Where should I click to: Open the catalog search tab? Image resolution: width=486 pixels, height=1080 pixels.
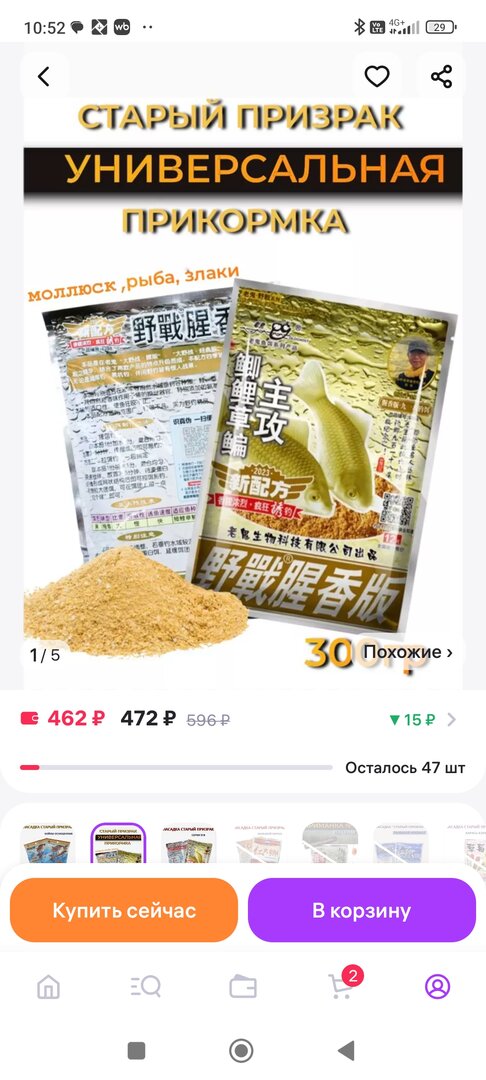coord(145,987)
